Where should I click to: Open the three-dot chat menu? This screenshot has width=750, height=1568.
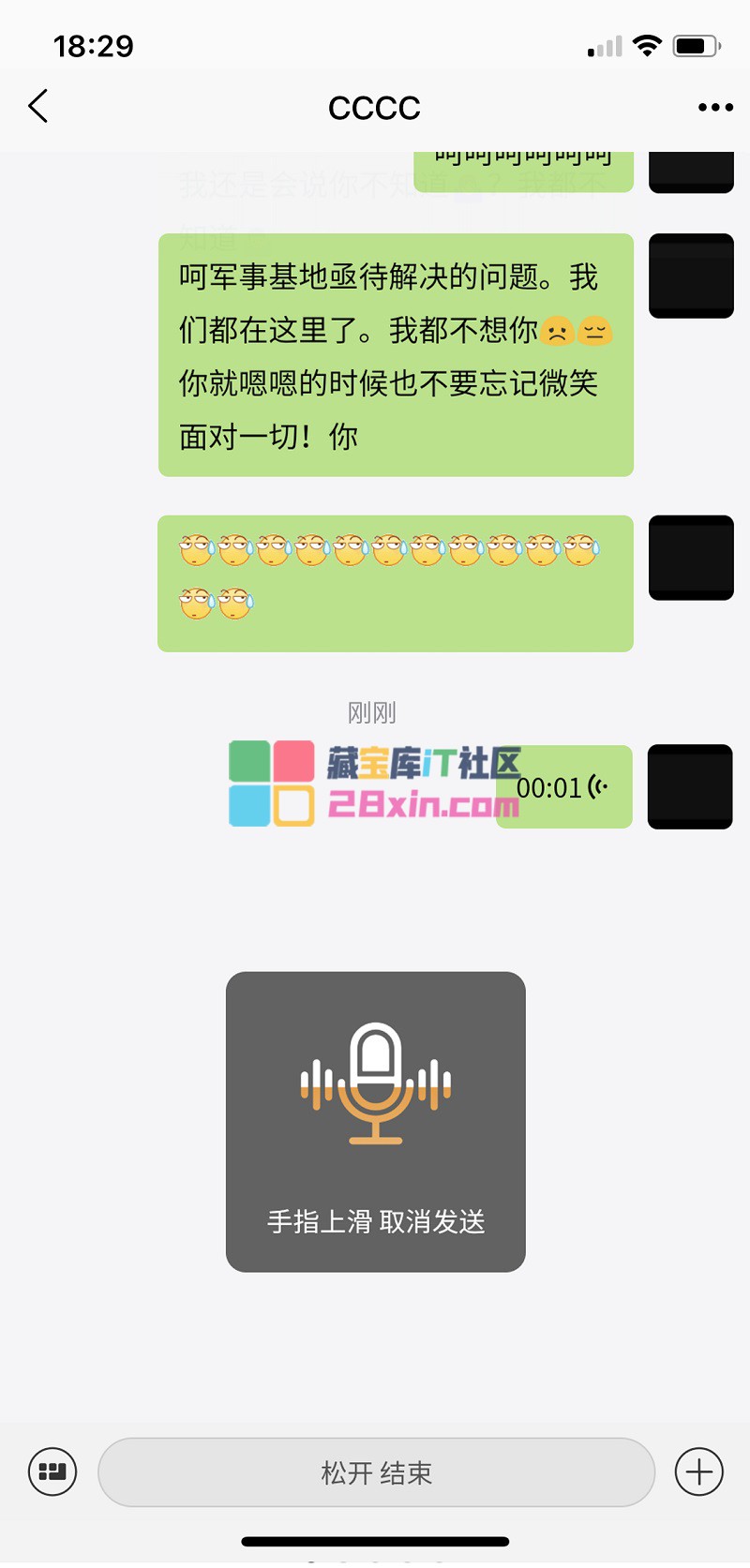coord(715,108)
